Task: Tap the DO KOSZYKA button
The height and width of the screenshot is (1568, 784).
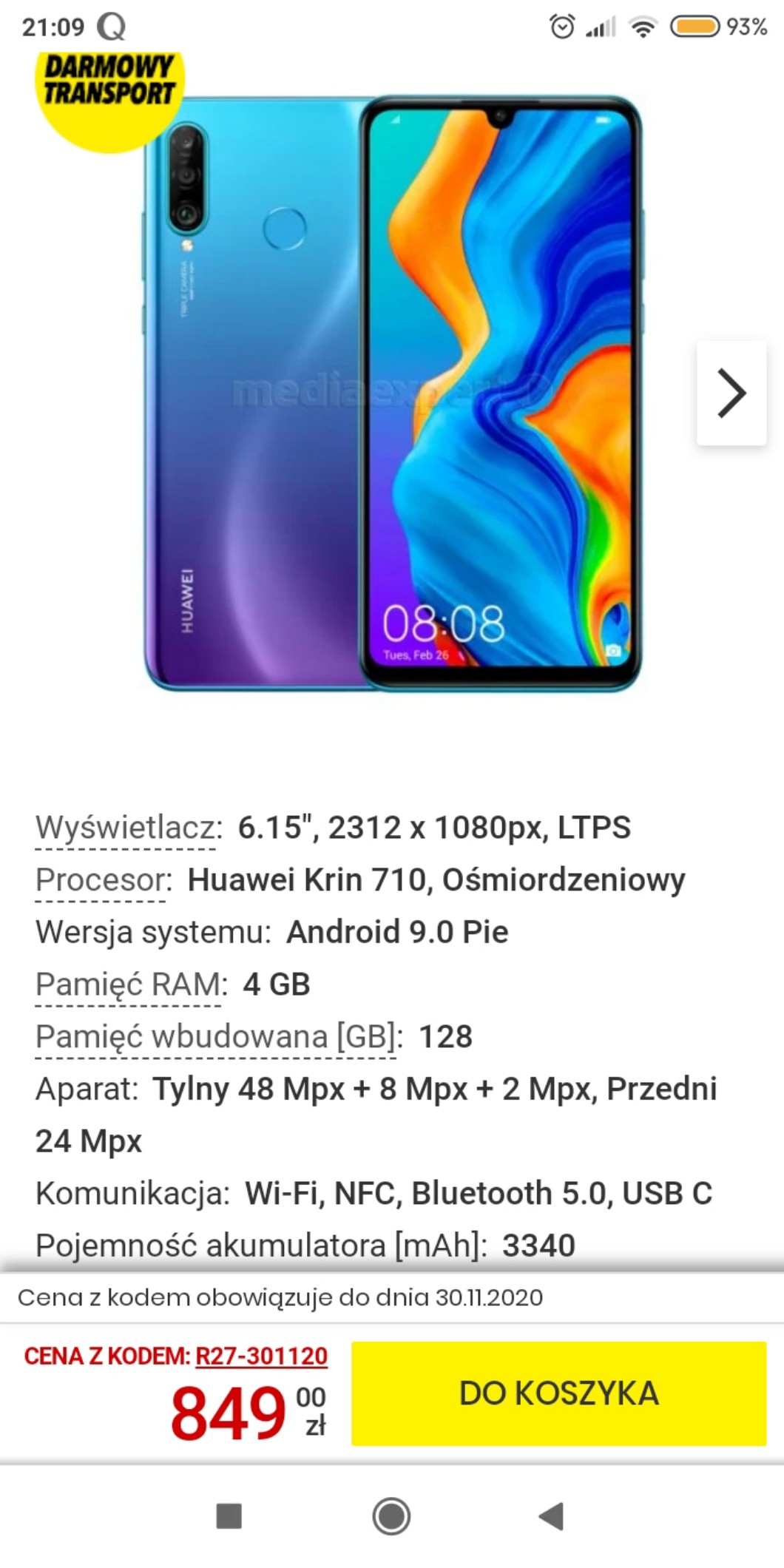Action: (558, 1393)
